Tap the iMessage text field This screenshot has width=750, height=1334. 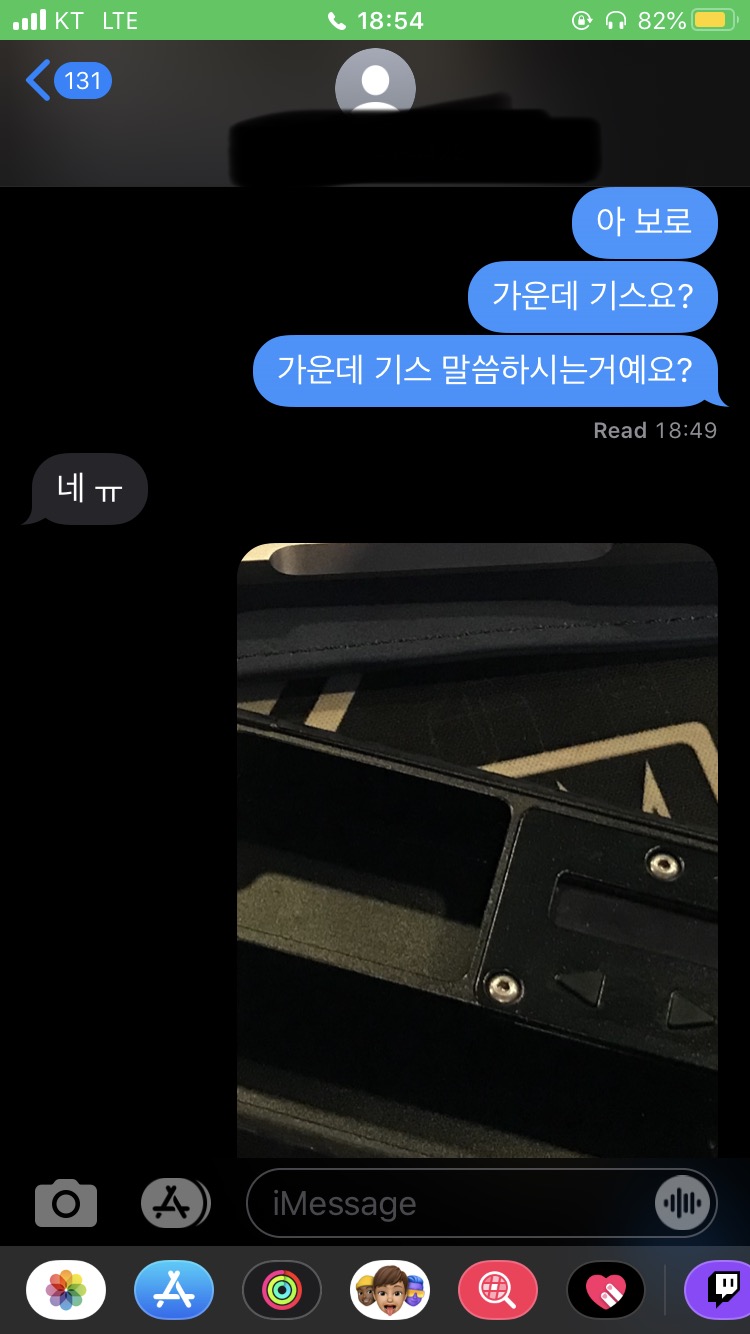click(x=450, y=1203)
